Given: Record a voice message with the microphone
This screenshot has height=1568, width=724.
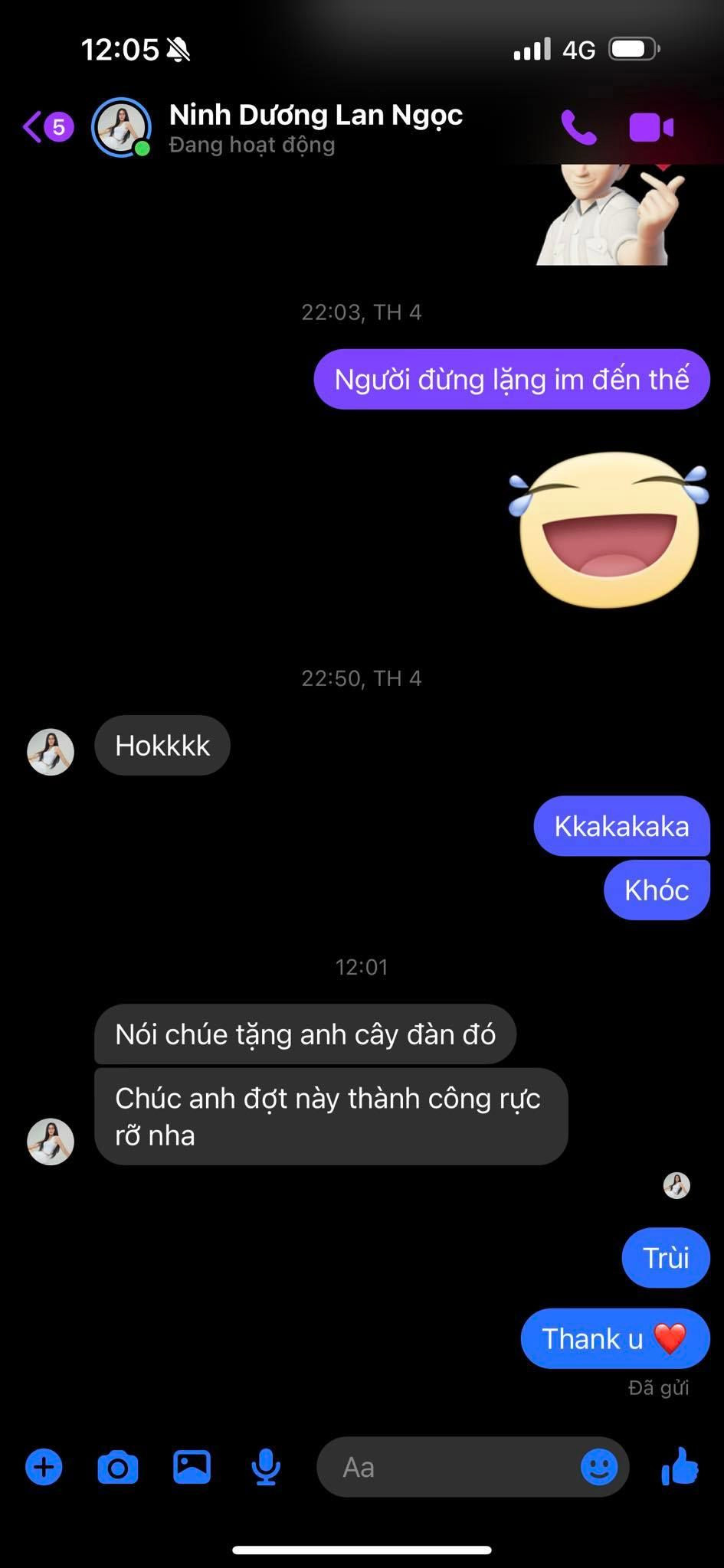Looking at the screenshot, I should coord(266,1467).
